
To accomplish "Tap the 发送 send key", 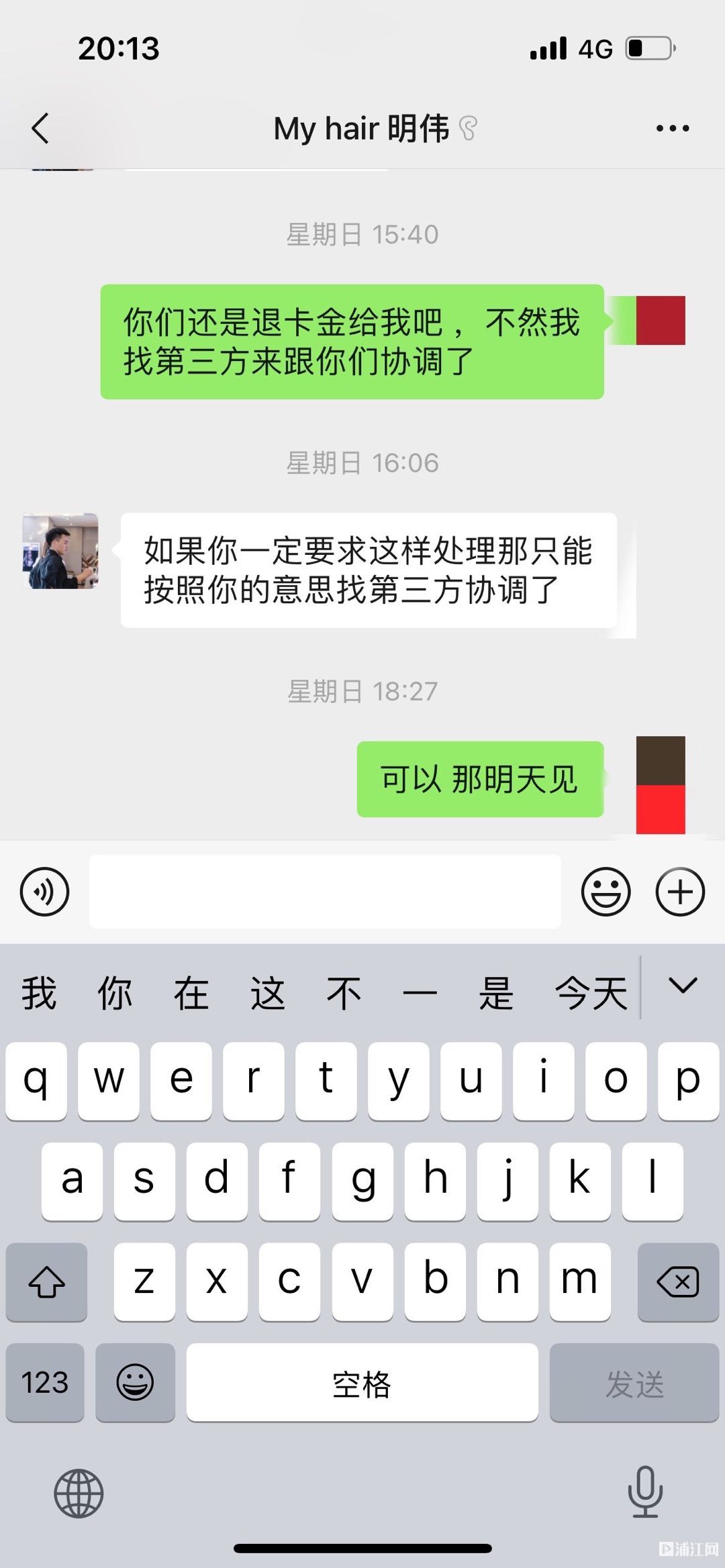I will [634, 1383].
